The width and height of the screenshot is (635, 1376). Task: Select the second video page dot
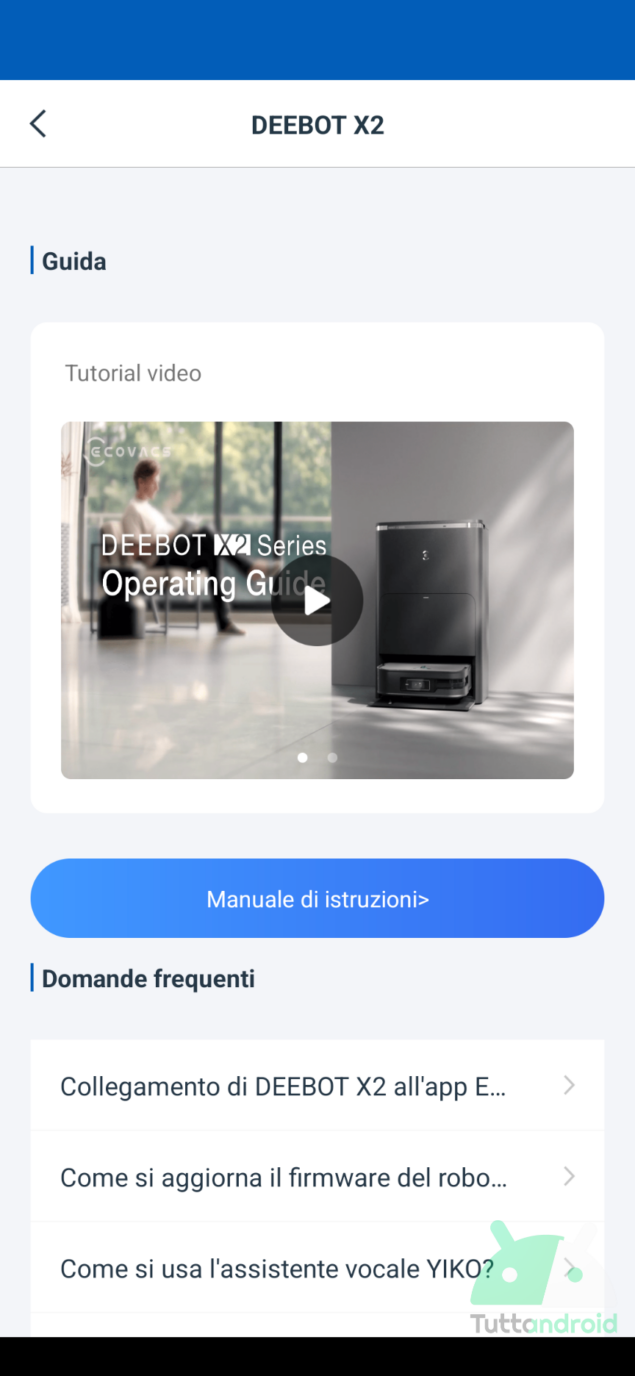[x=332, y=758]
